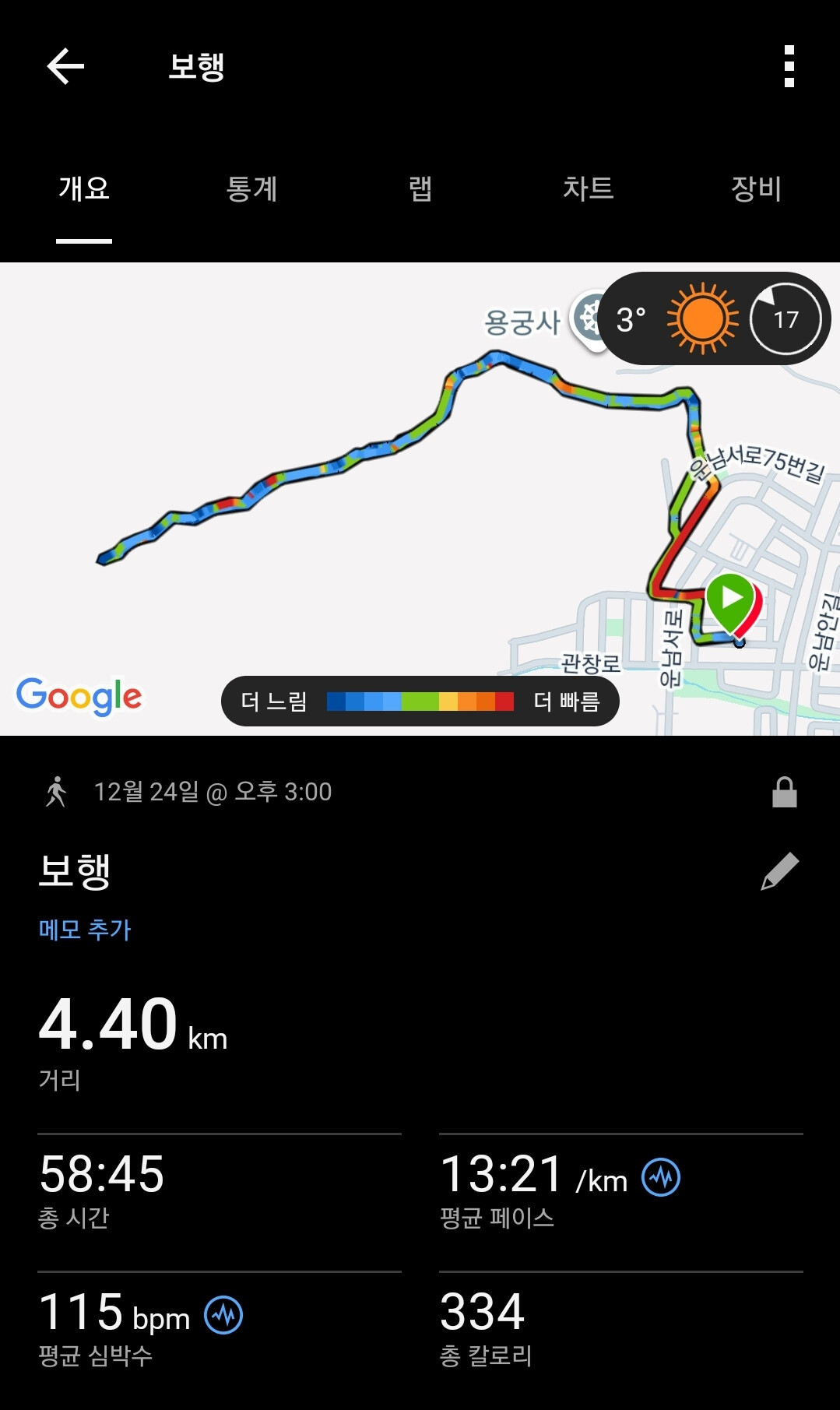
Task: Tap the route map to expand it
Action: click(420, 499)
